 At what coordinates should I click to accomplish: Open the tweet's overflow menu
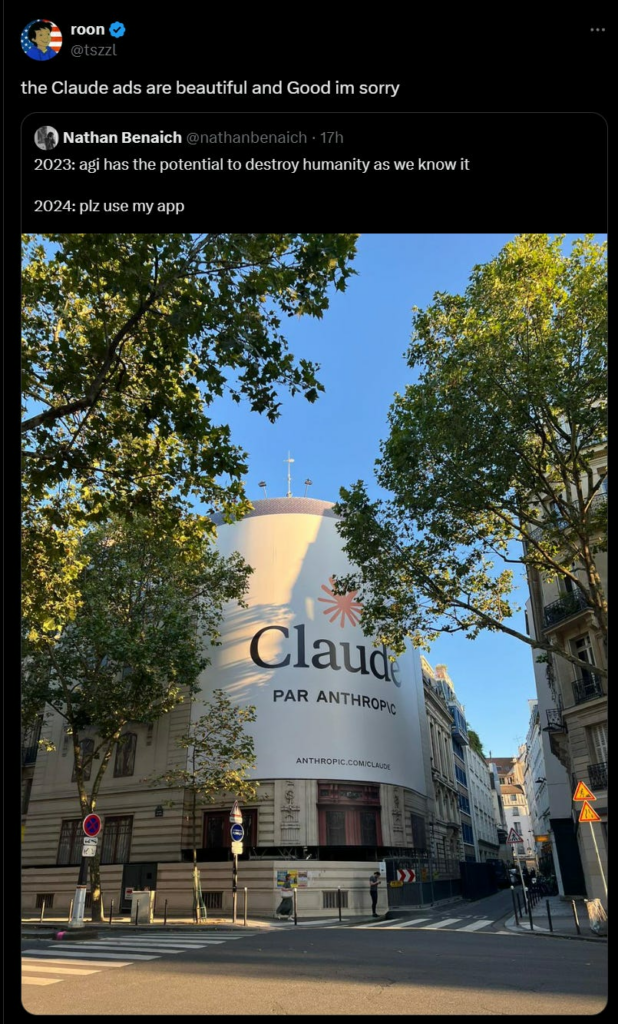point(597,30)
